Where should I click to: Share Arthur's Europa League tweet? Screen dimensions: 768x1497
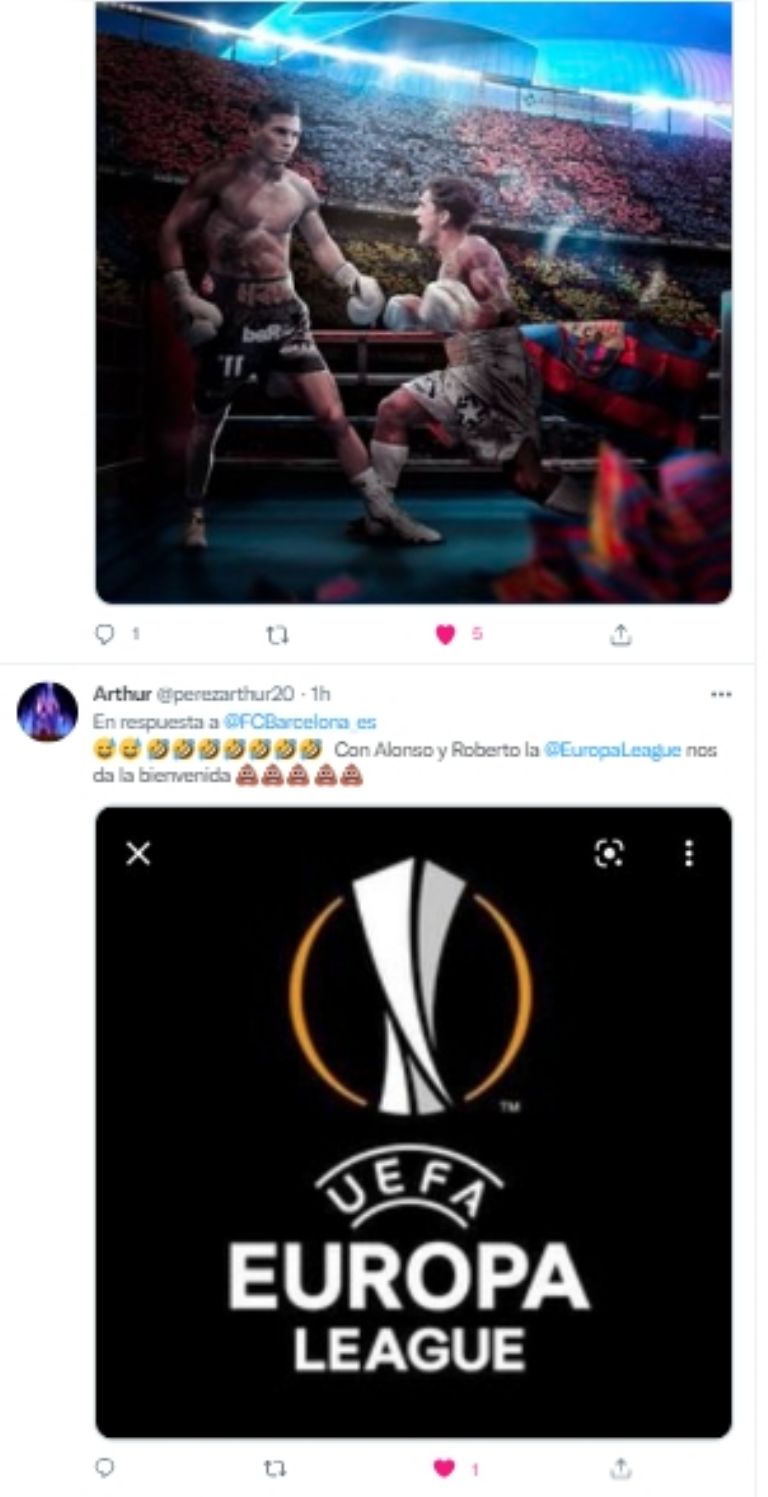pyautogui.click(x=620, y=1467)
